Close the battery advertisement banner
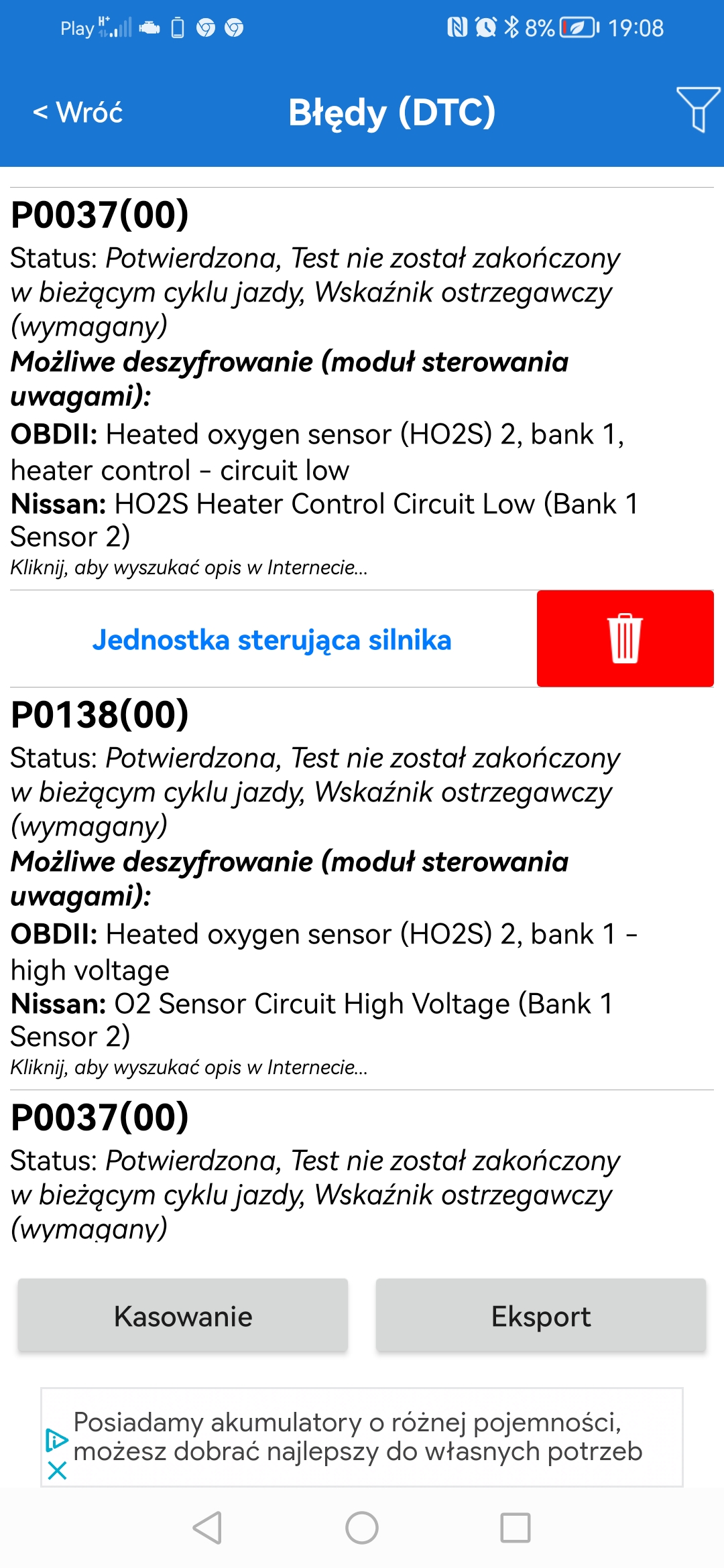This screenshot has height=1568, width=724. (x=58, y=1471)
